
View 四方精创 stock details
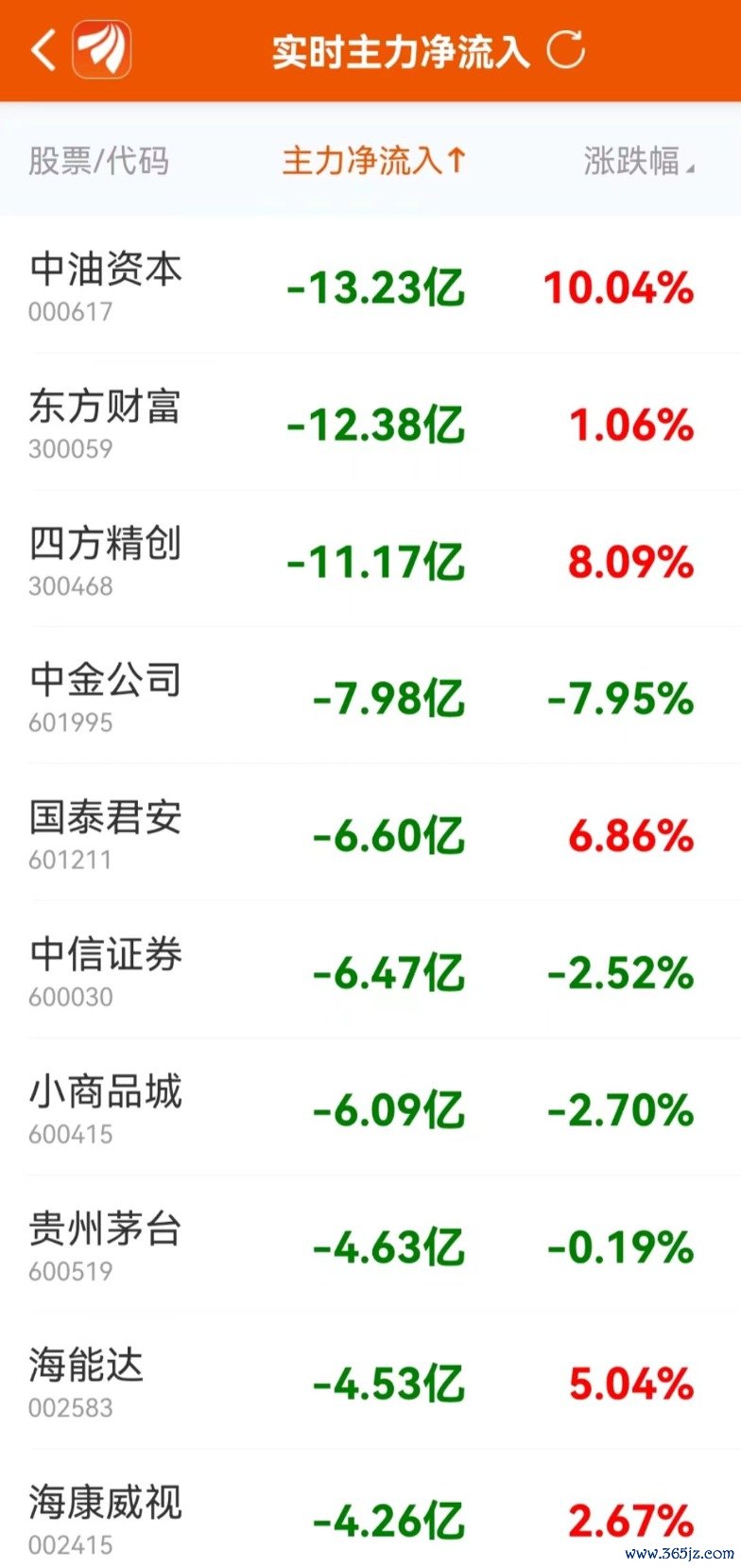point(370,559)
